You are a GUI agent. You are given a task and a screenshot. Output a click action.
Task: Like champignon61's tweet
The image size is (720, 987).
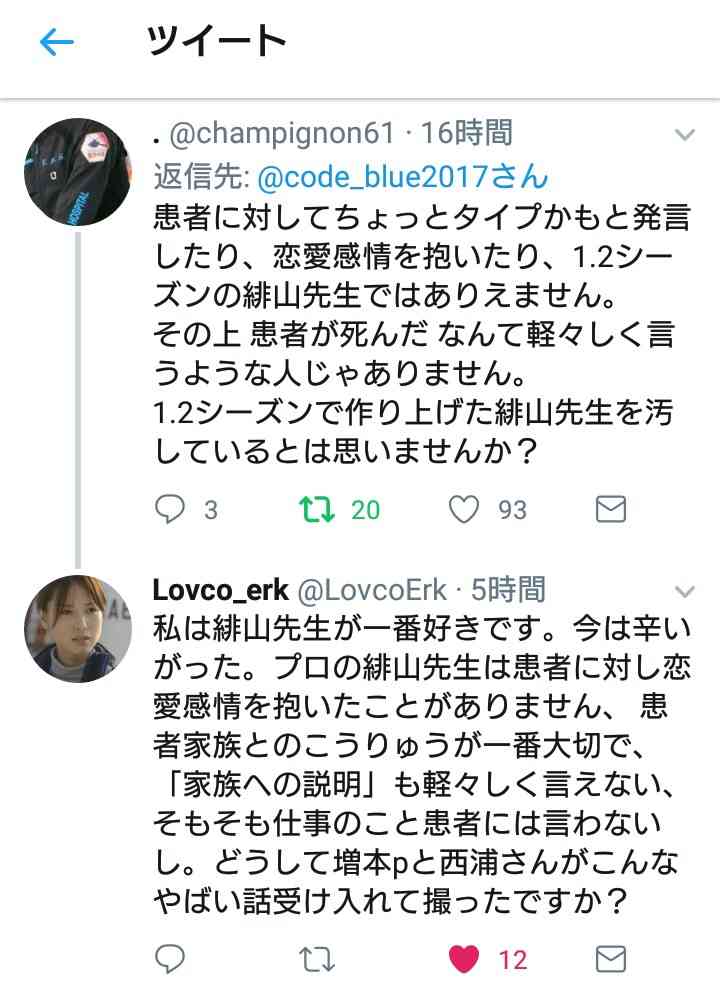coord(463,510)
